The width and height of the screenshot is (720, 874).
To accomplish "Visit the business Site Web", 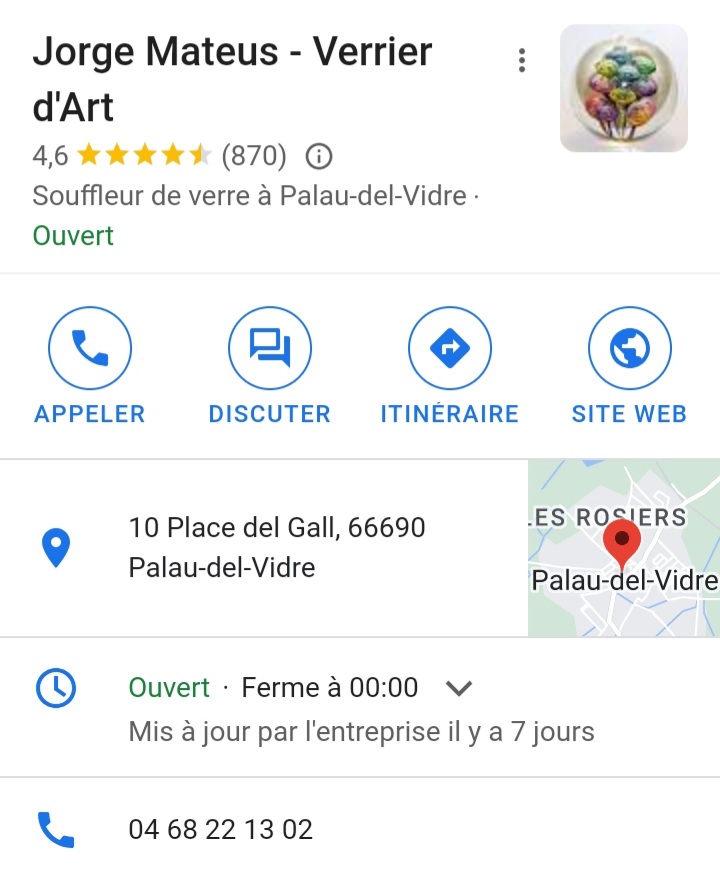I will click(629, 349).
